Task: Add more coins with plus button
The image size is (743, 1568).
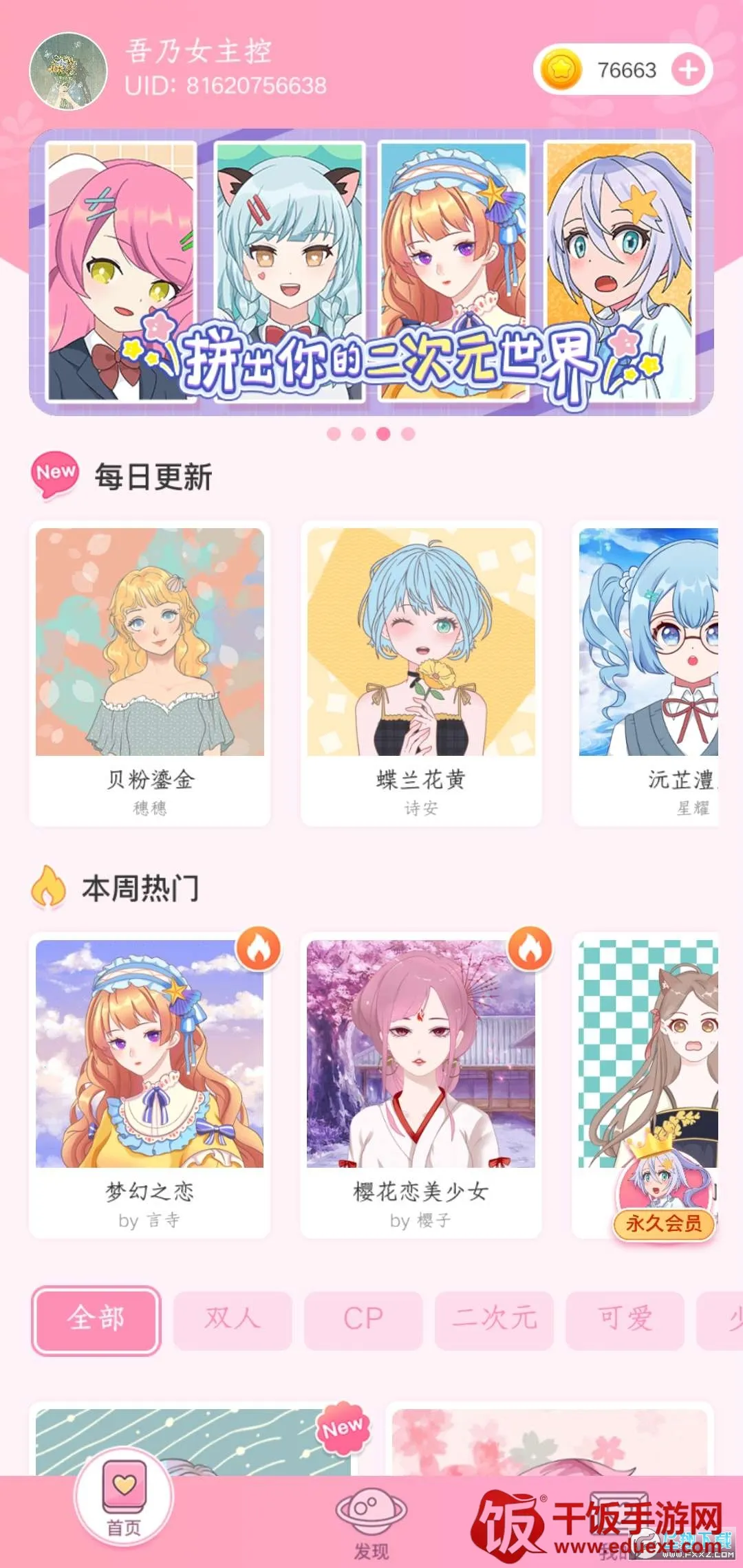Action: (688, 69)
